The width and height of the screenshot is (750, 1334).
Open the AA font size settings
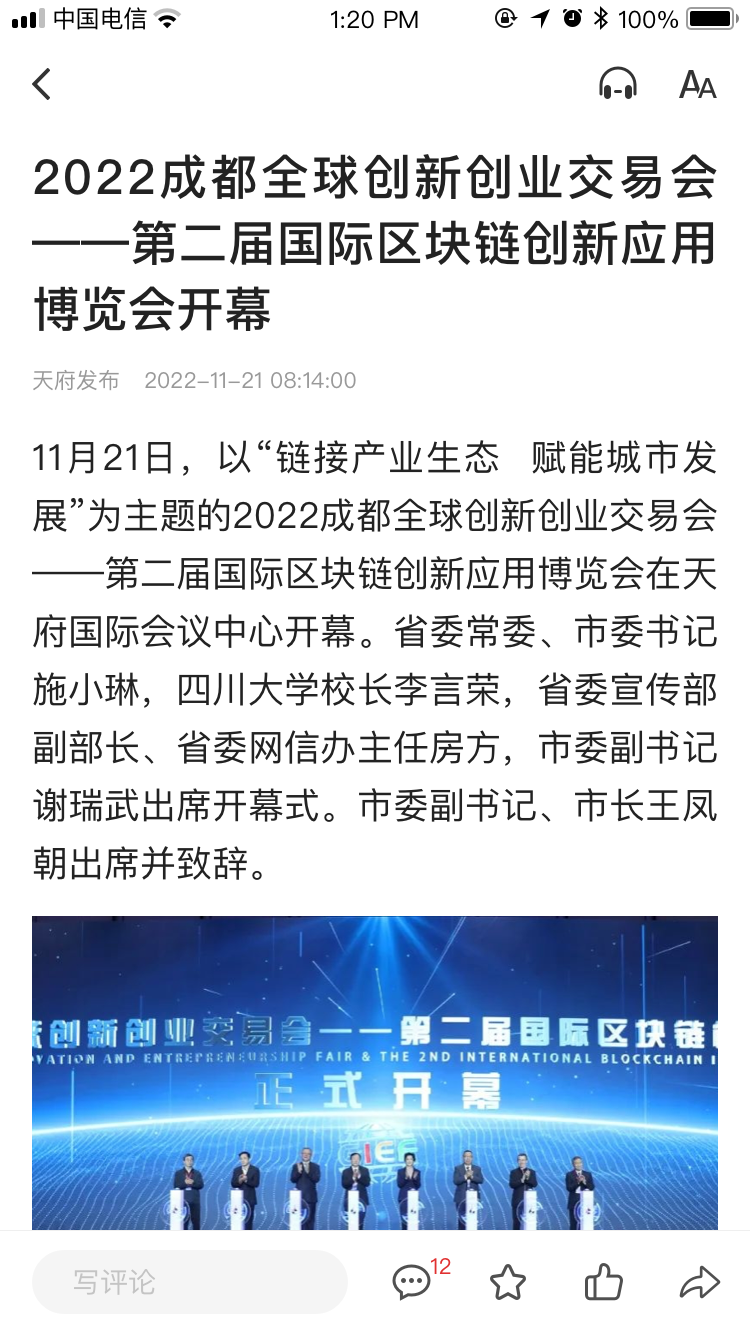coord(697,85)
